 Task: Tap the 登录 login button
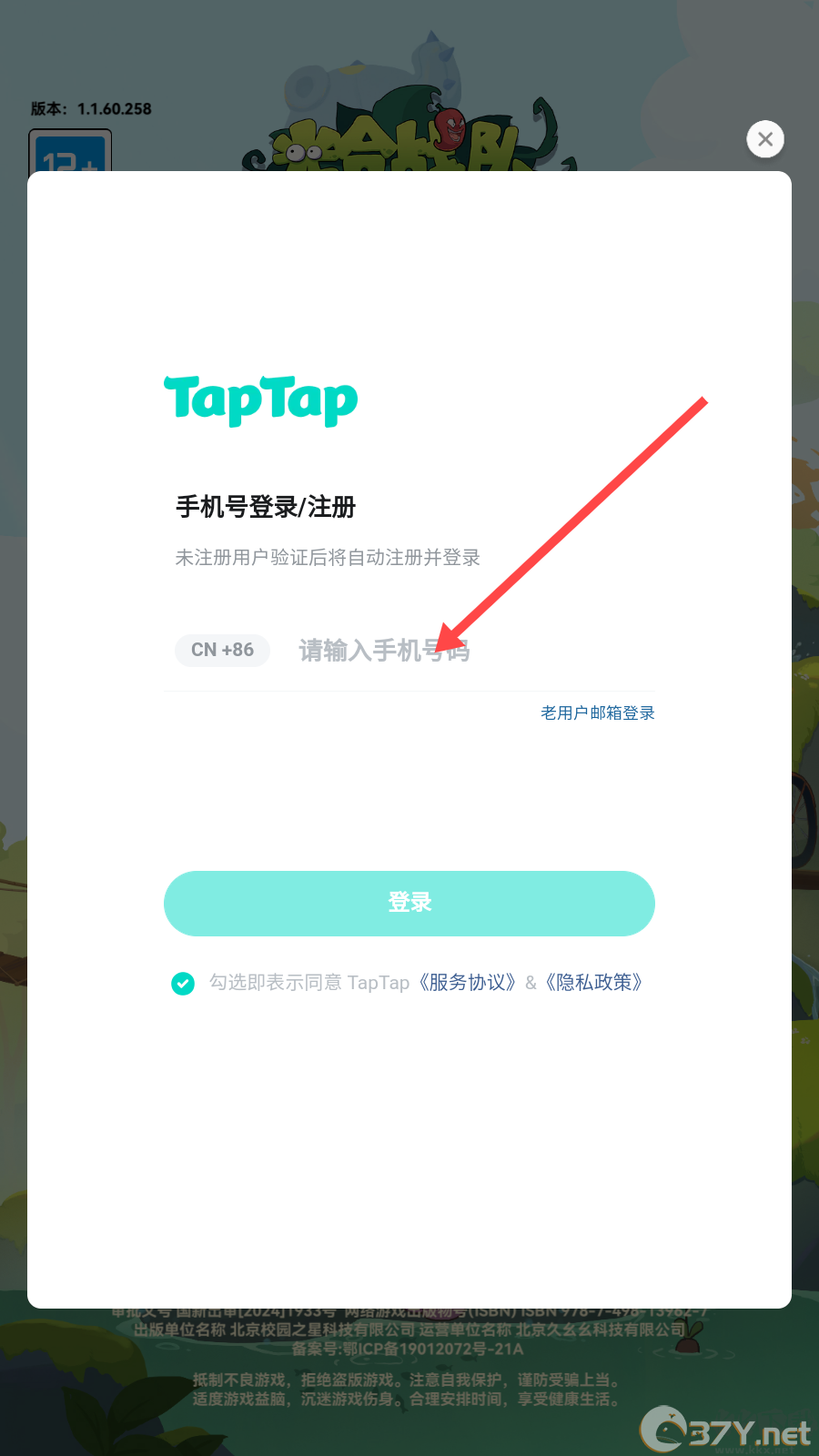(x=409, y=903)
